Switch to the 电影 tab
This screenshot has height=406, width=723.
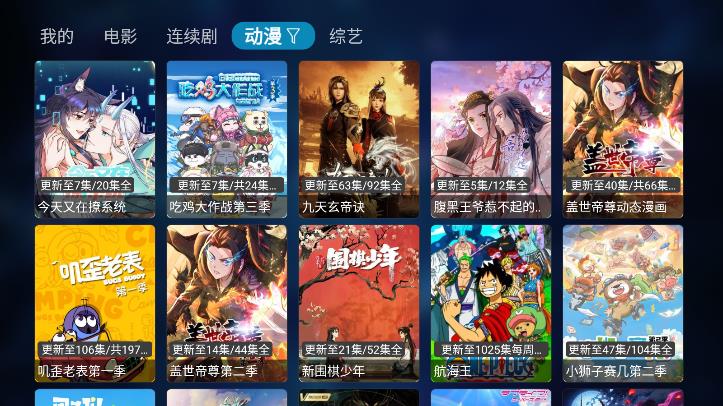coord(120,37)
